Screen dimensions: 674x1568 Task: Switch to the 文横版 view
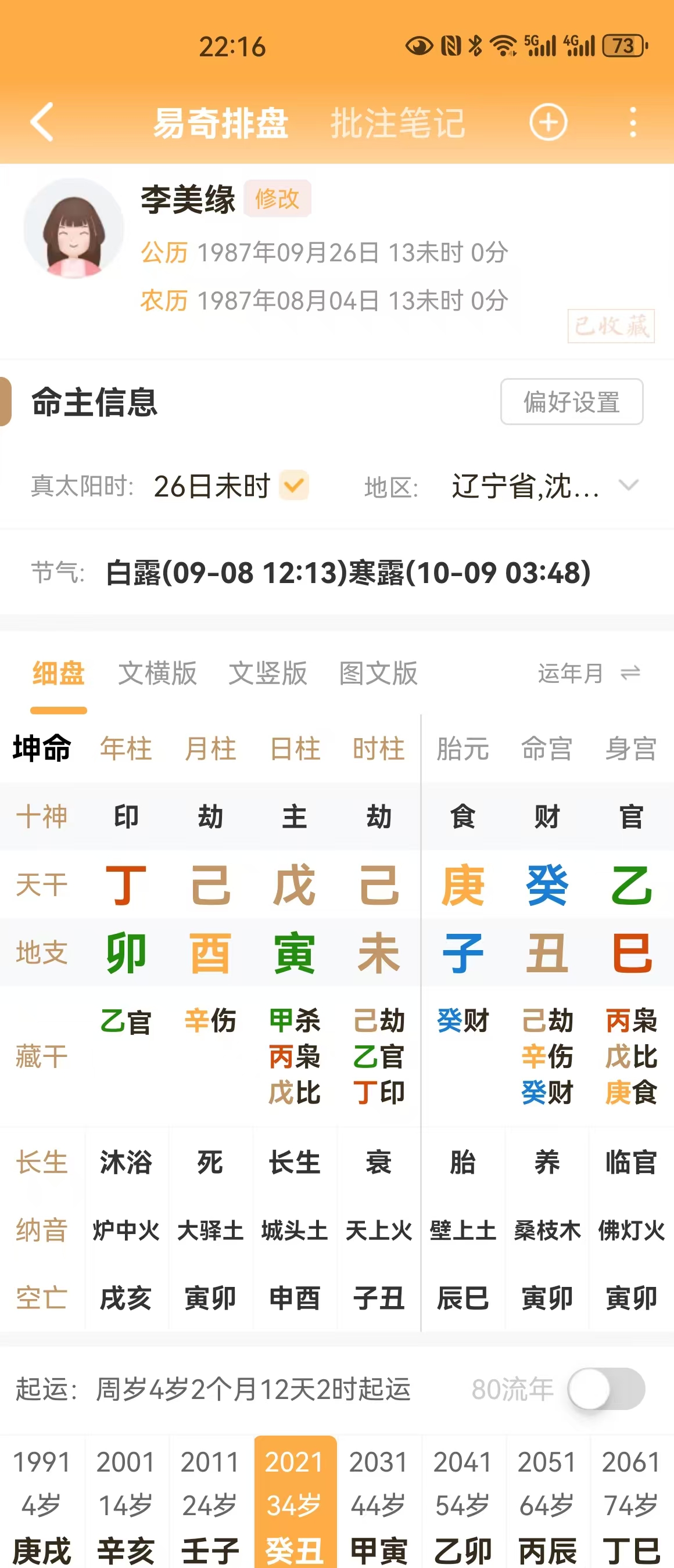[x=157, y=673]
